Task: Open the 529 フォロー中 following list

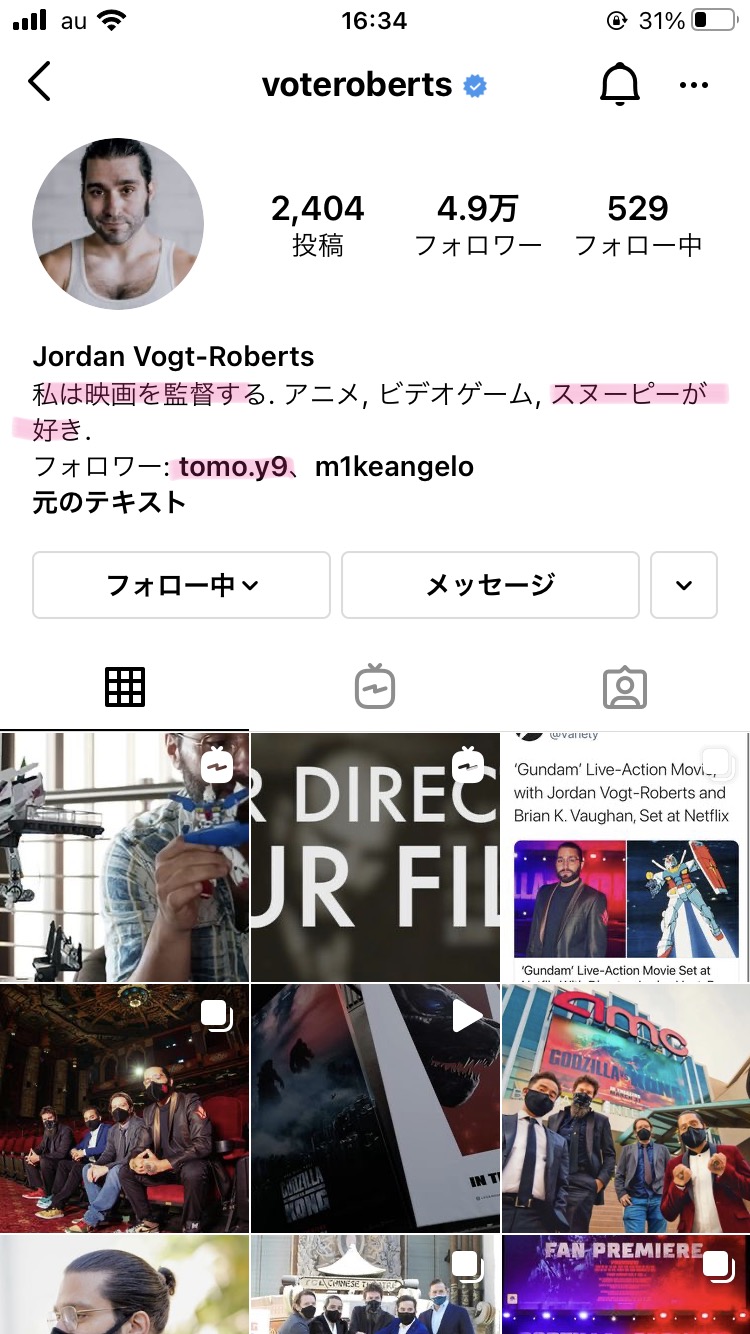Action: 638,224
